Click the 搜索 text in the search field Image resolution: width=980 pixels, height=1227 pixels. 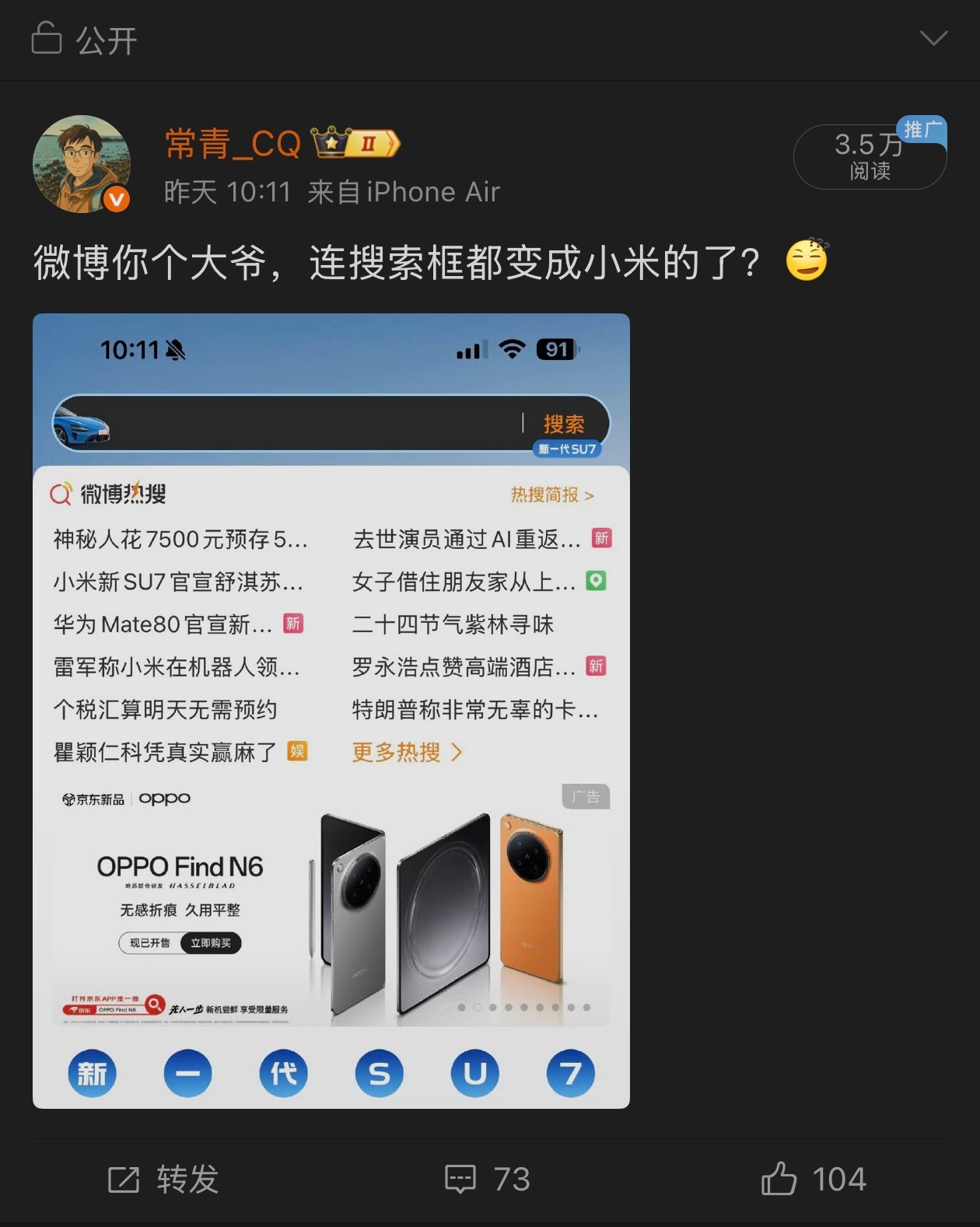(x=562, y=423)
